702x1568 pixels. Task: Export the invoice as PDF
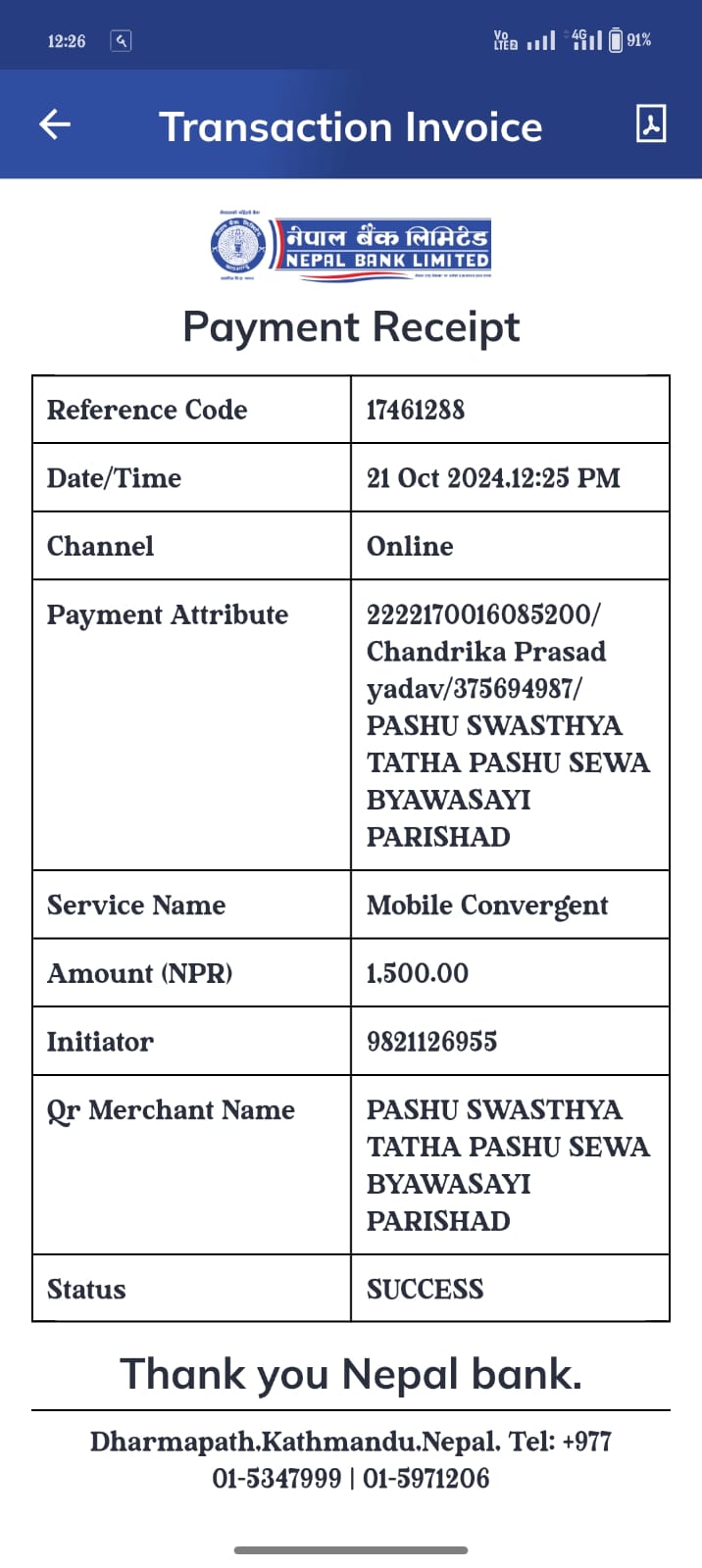(651, 123)
